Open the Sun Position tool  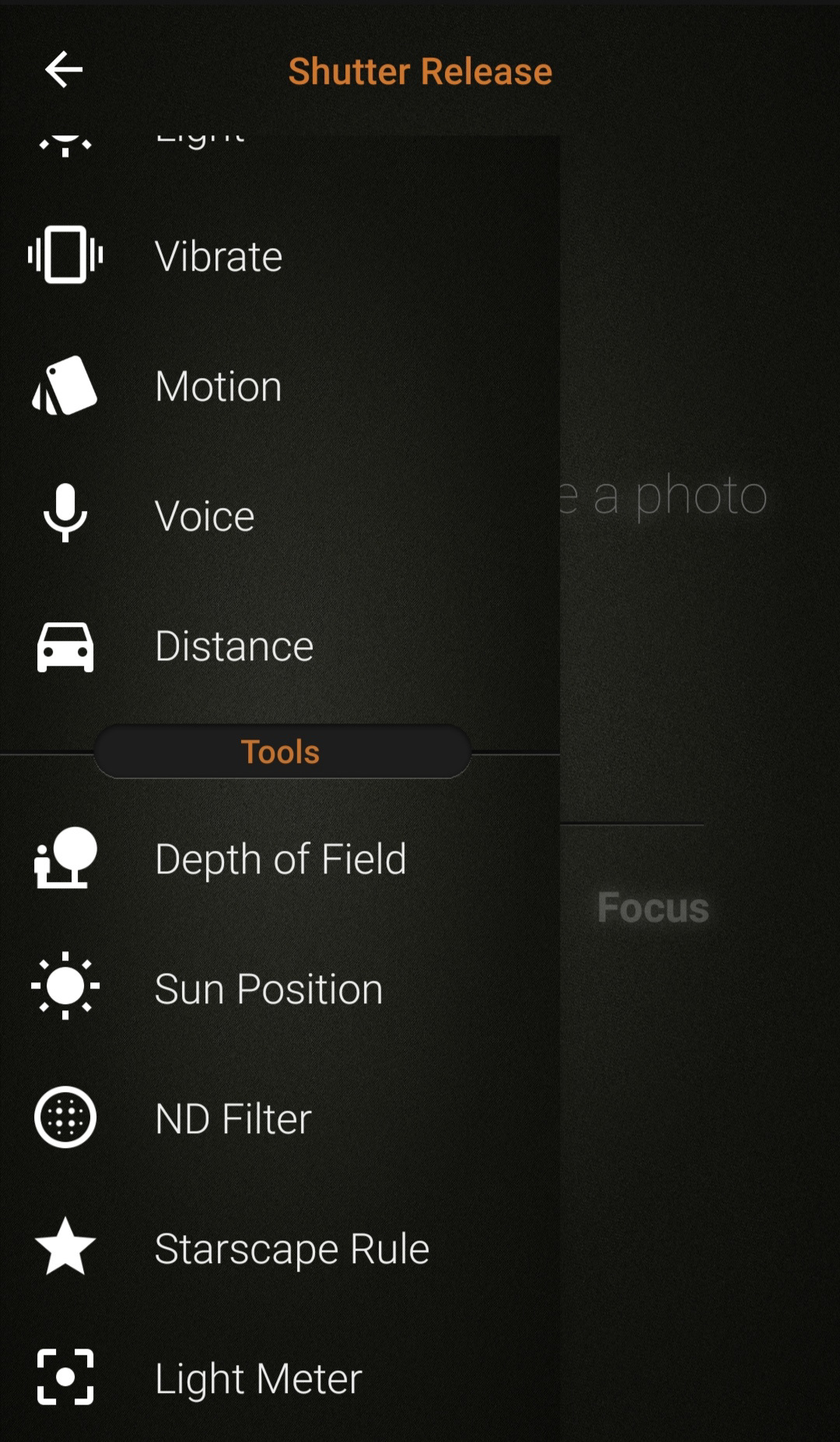pyautogui.click(x=268, y=989)
